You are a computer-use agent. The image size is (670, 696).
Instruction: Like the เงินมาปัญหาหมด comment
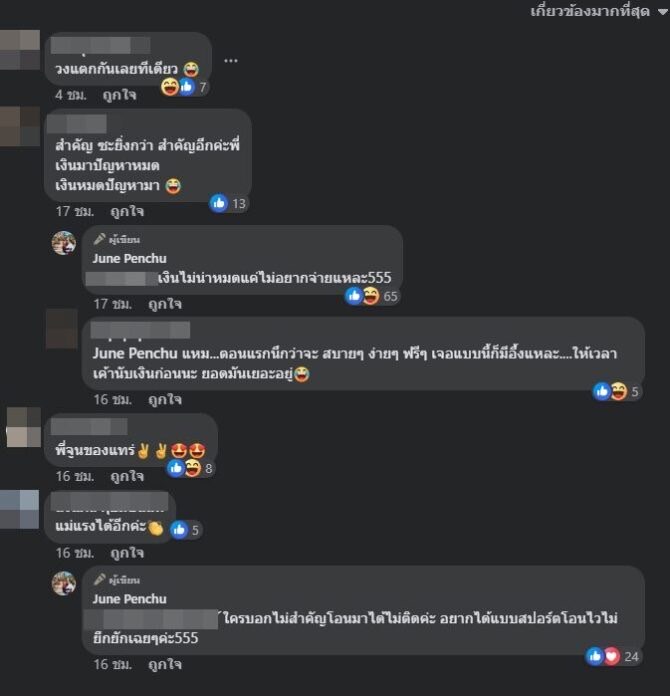[x=127, y=211]
